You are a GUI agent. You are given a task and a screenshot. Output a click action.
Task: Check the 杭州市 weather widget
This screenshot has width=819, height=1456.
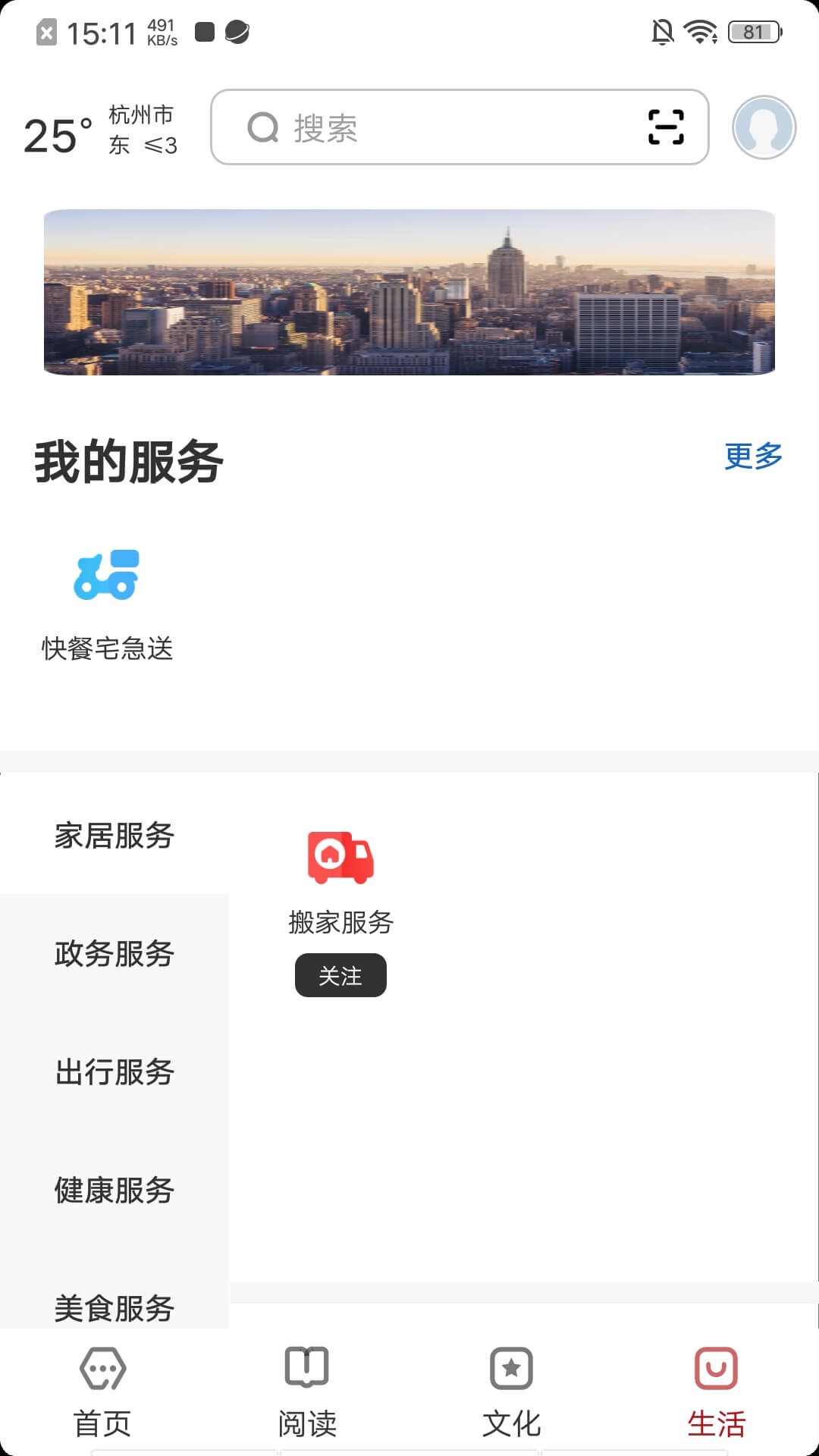[101, 130]
